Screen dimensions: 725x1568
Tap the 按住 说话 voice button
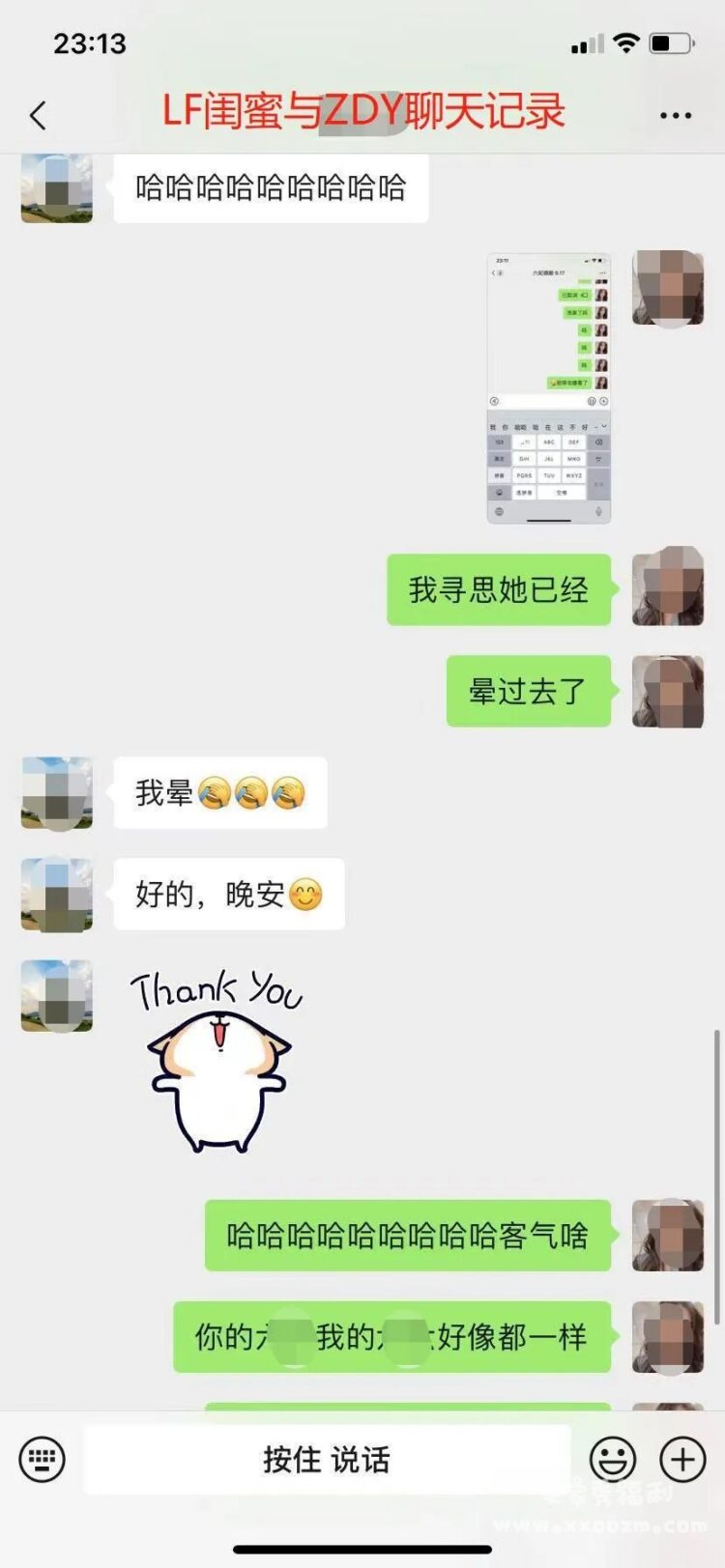[327, 1459]
